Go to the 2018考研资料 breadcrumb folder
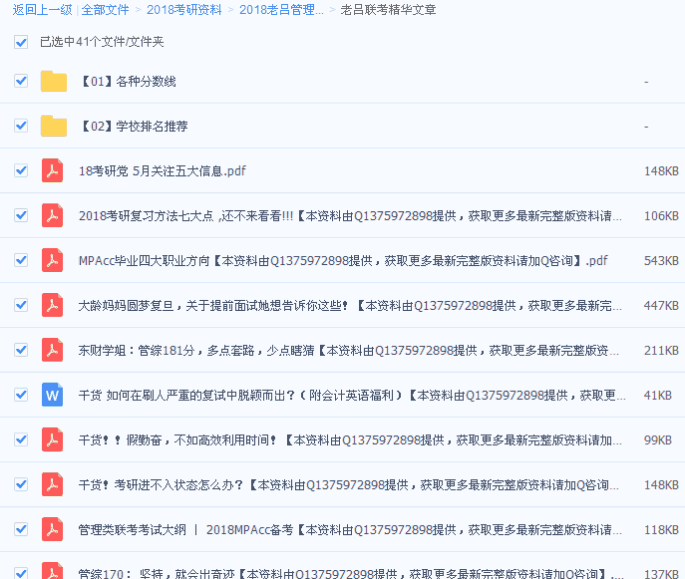The height and width of the screenshot is (579, 685). point(185,10)
